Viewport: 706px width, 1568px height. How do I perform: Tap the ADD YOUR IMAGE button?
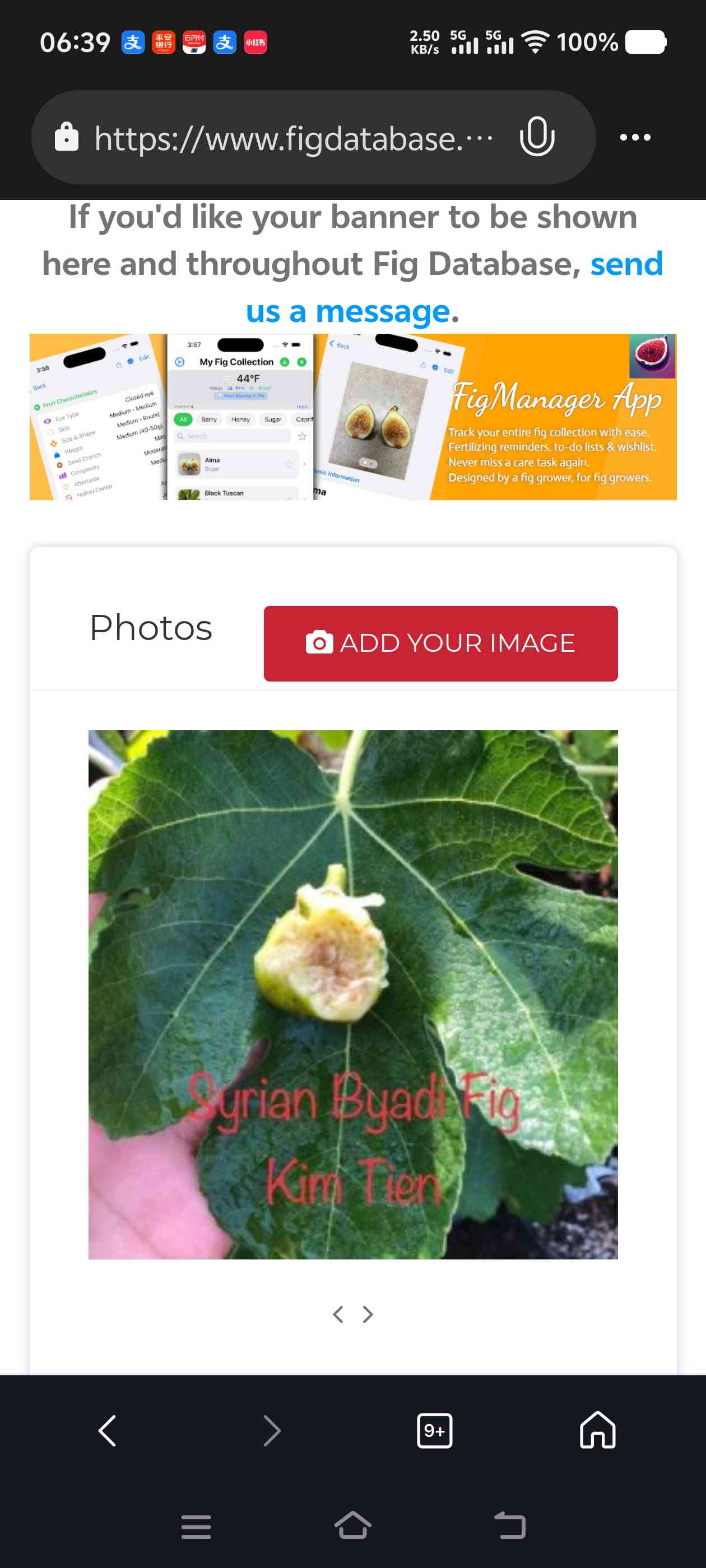(440, 643)
